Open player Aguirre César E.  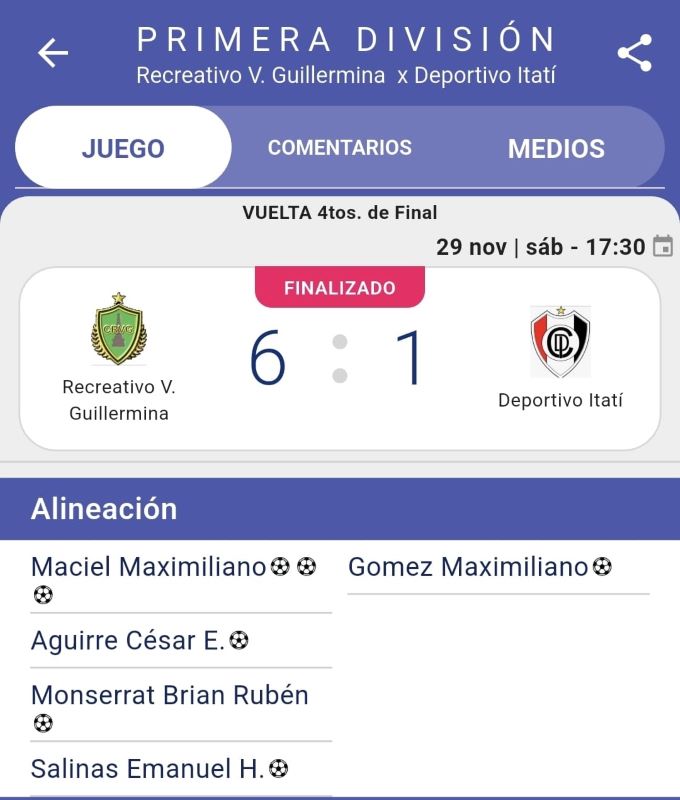click(128, 640)
